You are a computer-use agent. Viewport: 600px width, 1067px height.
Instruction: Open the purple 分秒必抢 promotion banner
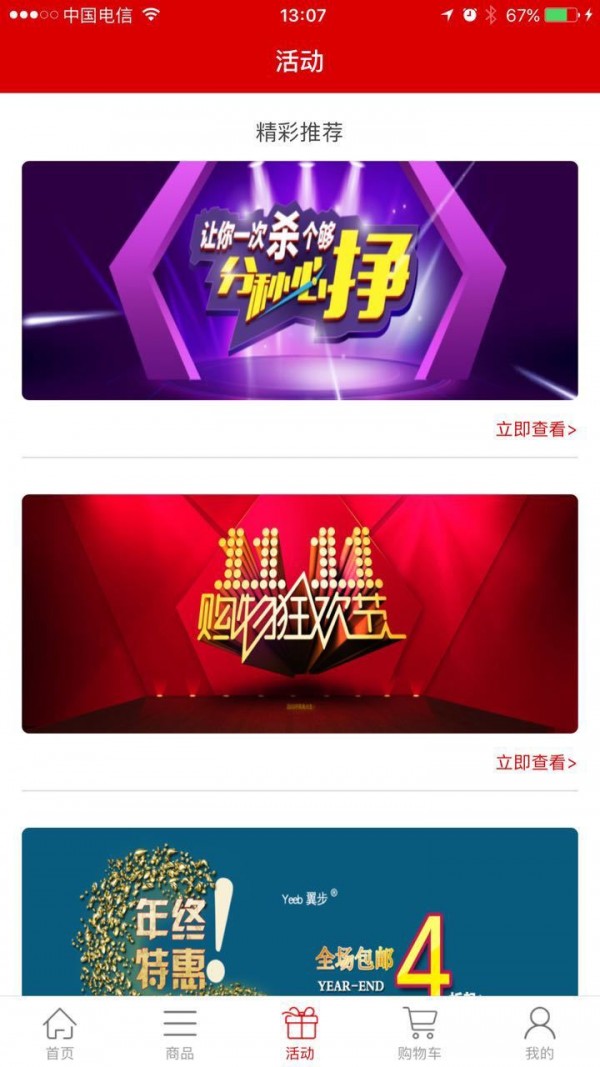pos(300,280)
